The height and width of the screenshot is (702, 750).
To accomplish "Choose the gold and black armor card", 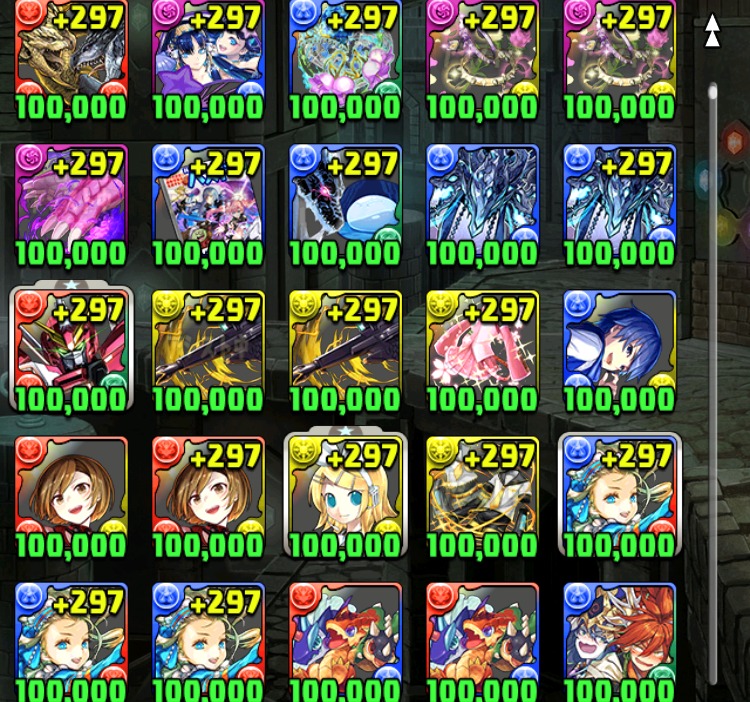I will point(482,493).
